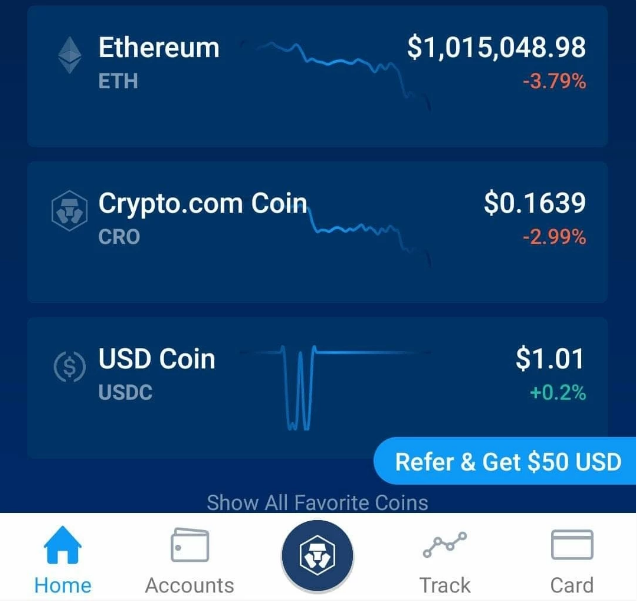
Task: Switch to the Accounts tab
Action: click(189, 561)
